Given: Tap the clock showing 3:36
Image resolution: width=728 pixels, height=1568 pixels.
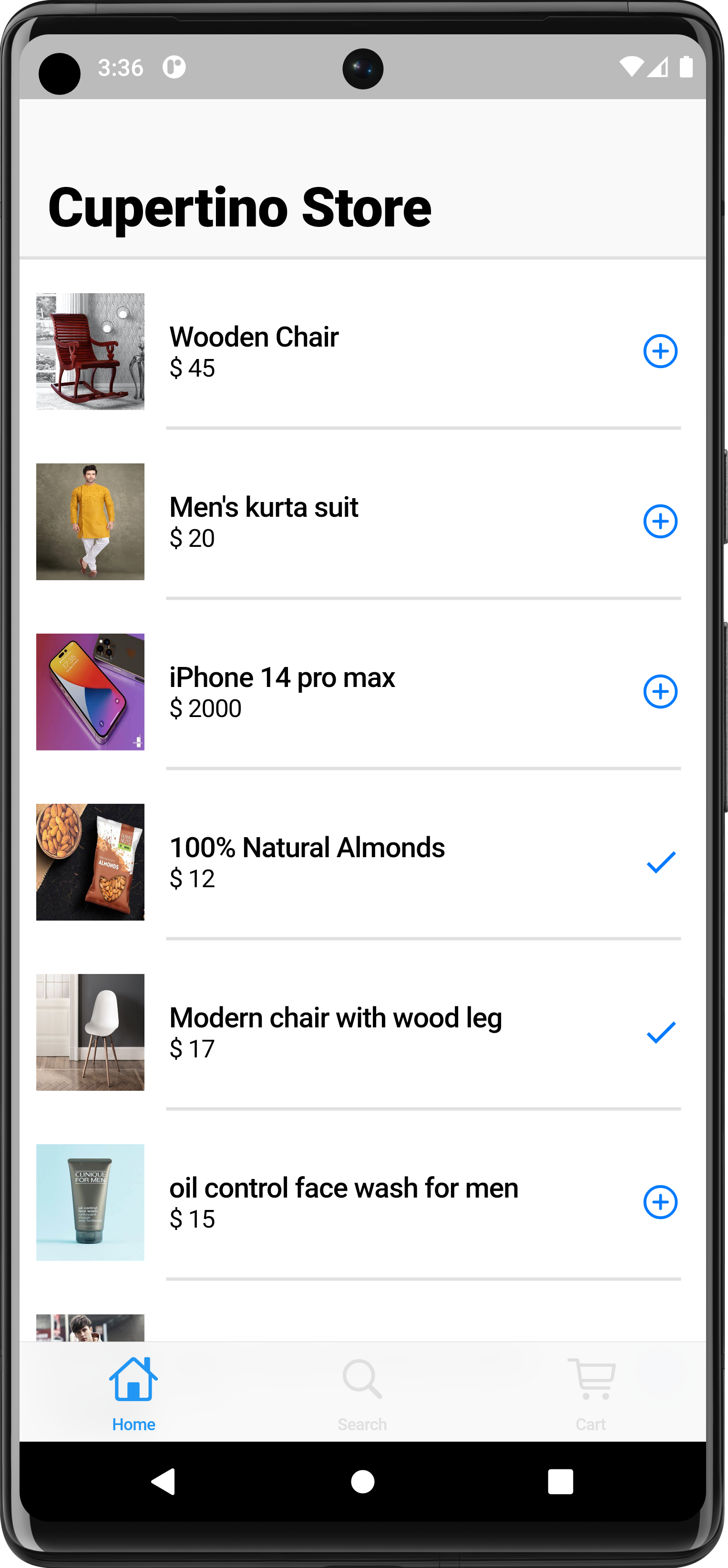Looking at the screenshot, I should [x=121, y=67].
